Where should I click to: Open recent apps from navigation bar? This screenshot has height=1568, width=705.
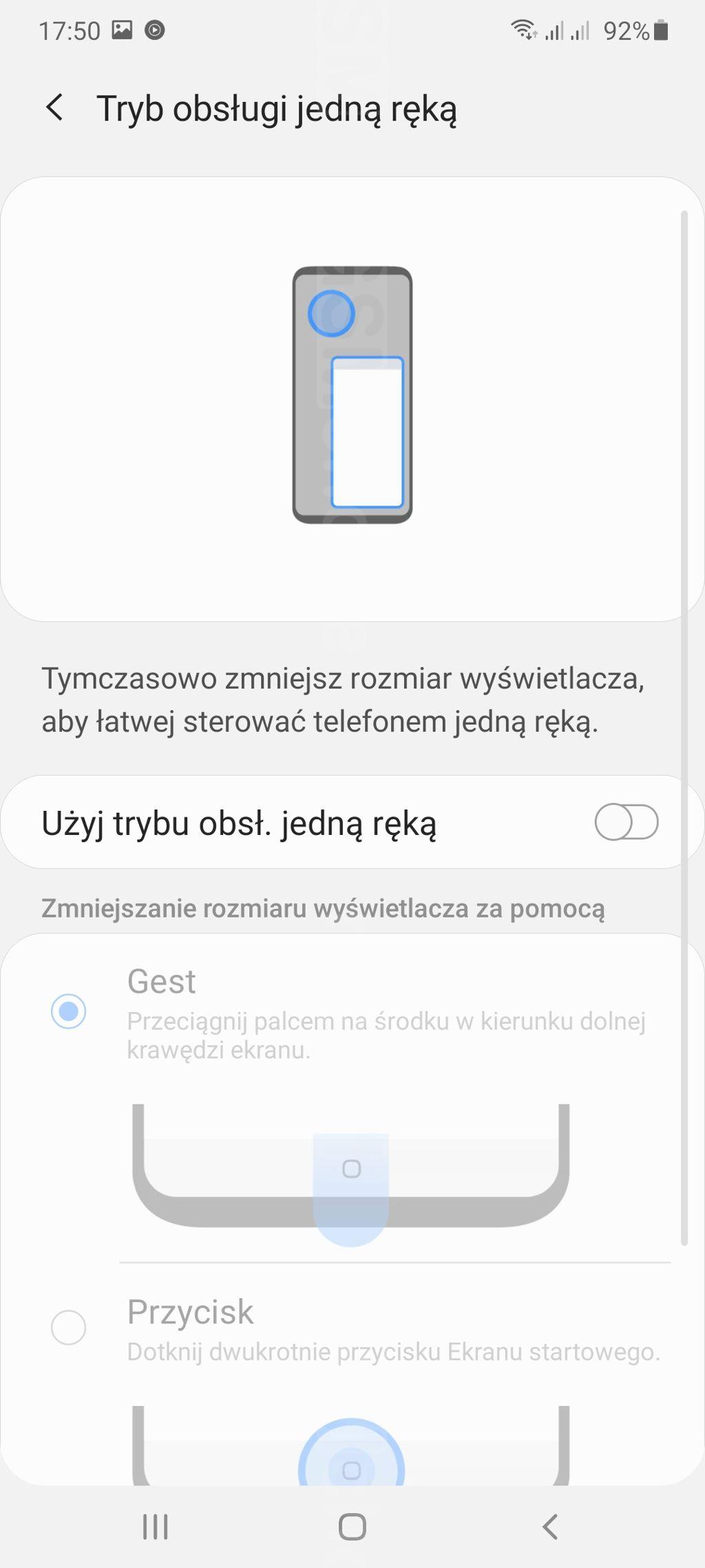point(155,1527)
